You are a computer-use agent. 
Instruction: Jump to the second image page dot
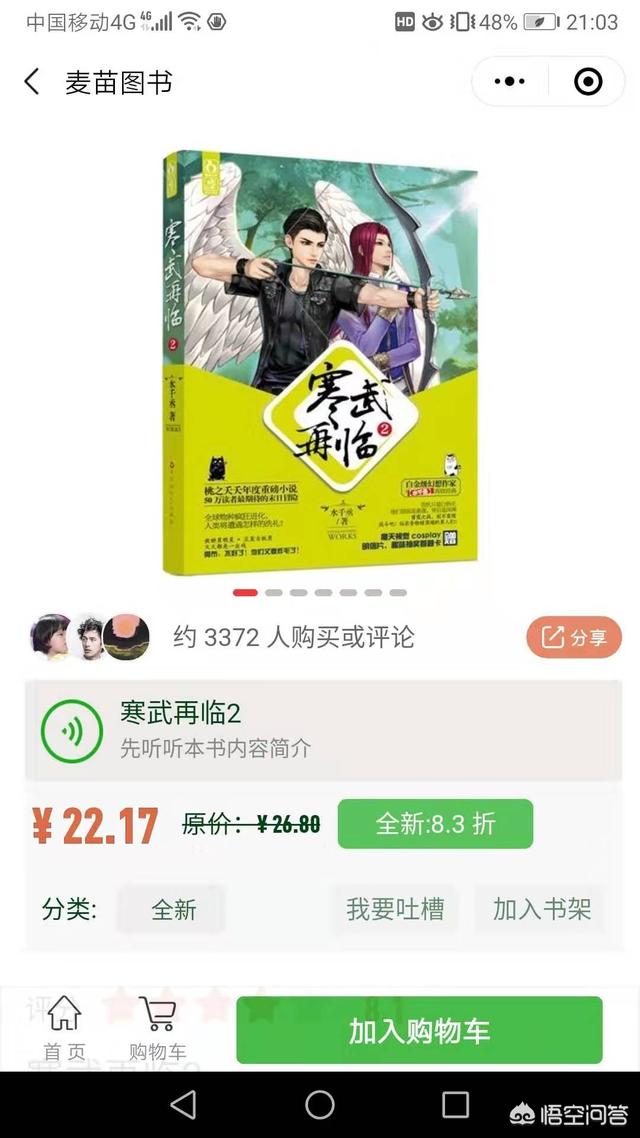(274, 593)
